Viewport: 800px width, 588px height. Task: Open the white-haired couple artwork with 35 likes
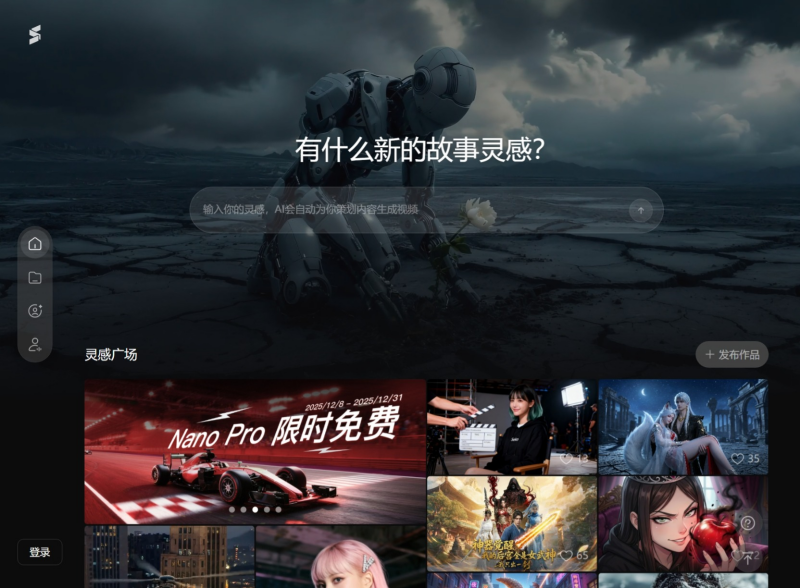tap(683, 426)
